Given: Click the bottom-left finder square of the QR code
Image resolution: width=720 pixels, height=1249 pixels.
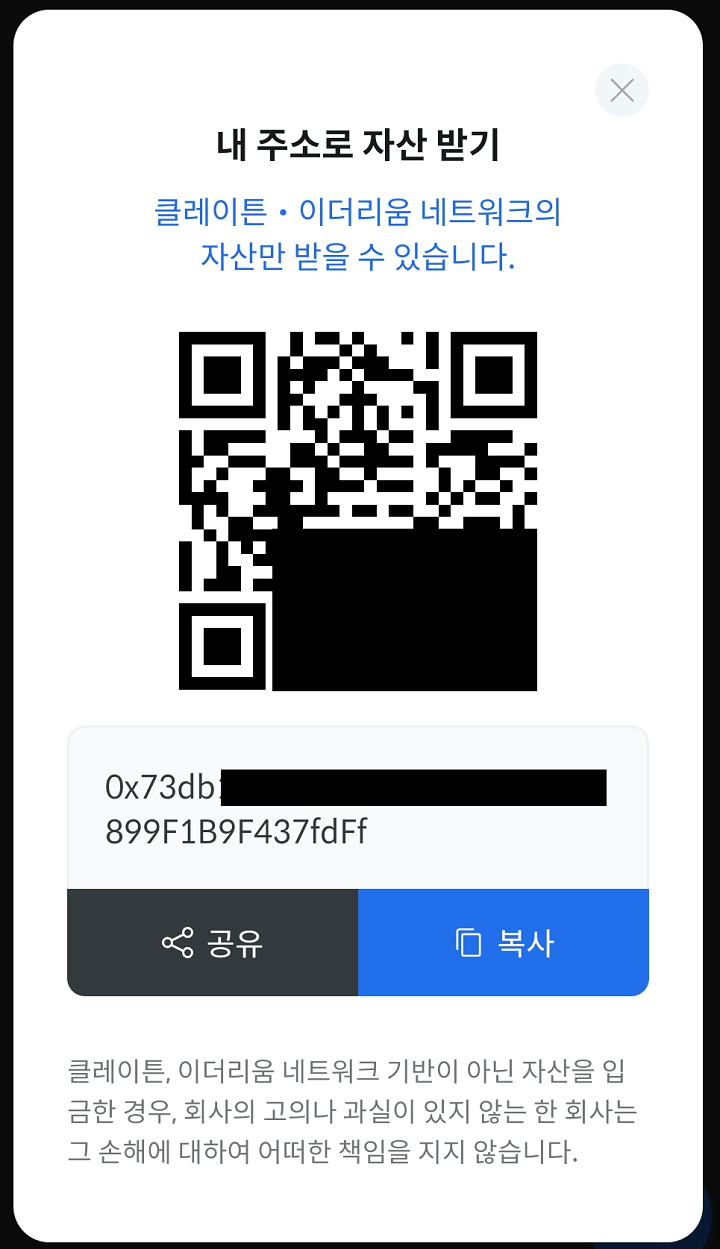Looking at the screenshot, I should pyautogui.click(x=222, y=645).
